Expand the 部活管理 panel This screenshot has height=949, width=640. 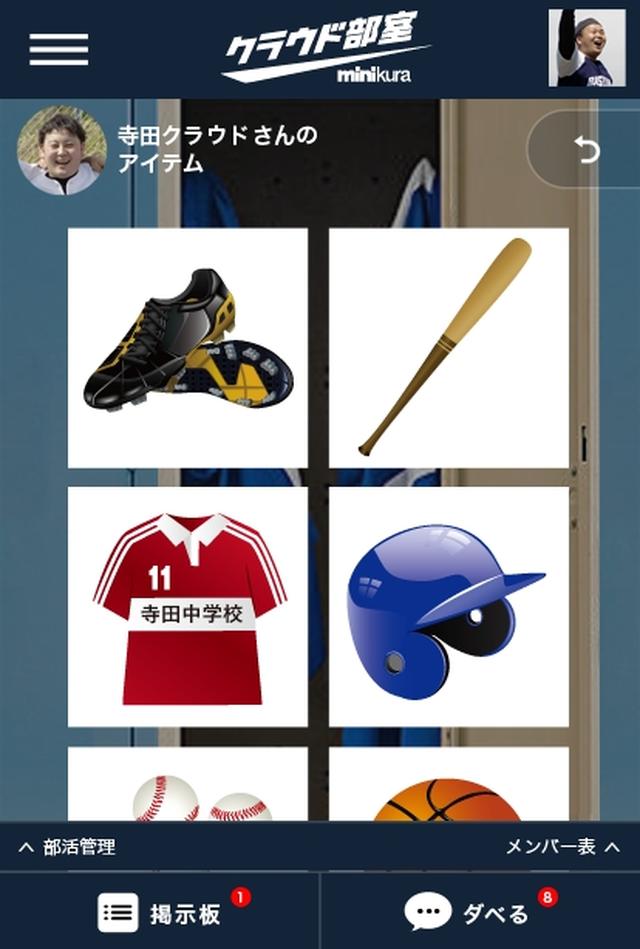[x=68, y=847]
